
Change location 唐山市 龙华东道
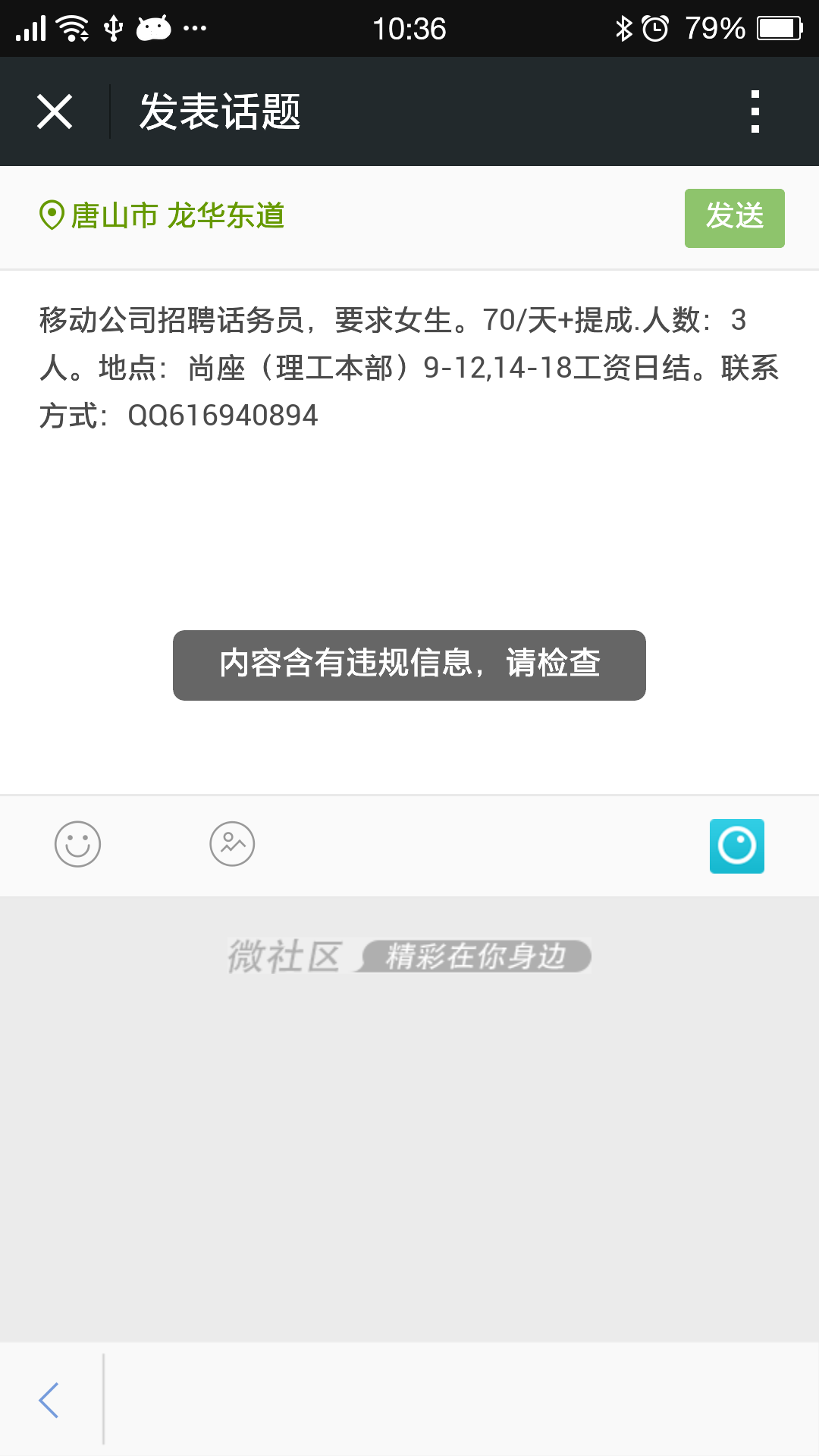click(x=162, y=216)
